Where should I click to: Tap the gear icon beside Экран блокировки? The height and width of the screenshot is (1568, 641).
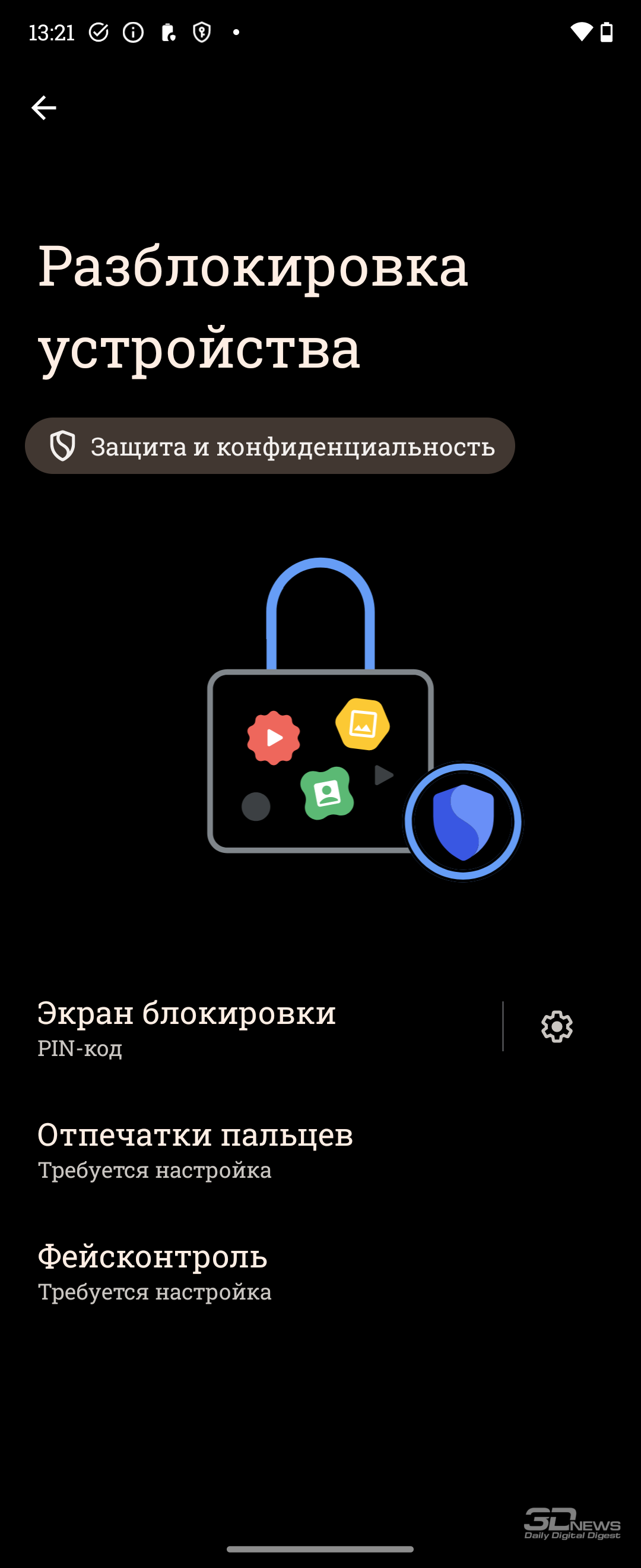click(x=557, y=1027)
